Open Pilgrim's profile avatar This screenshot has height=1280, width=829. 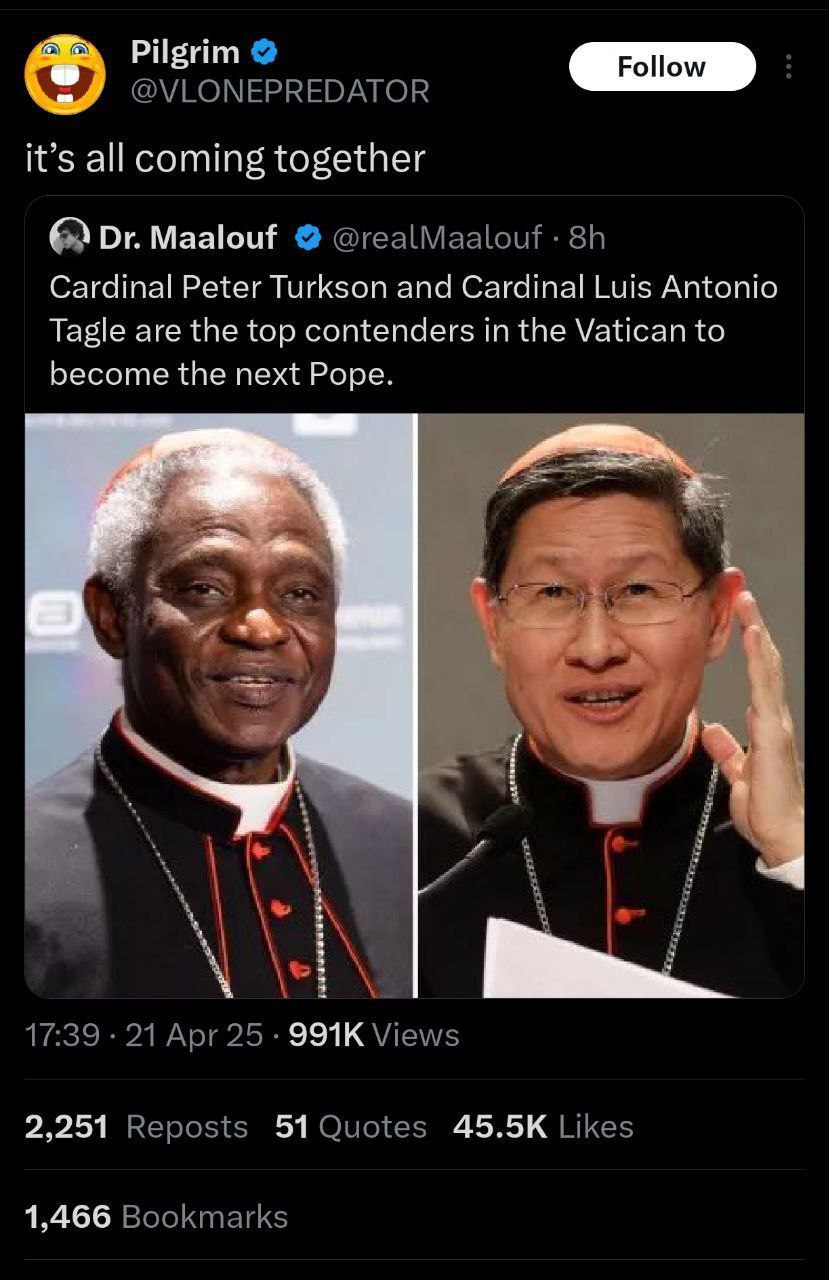[65, 74]
